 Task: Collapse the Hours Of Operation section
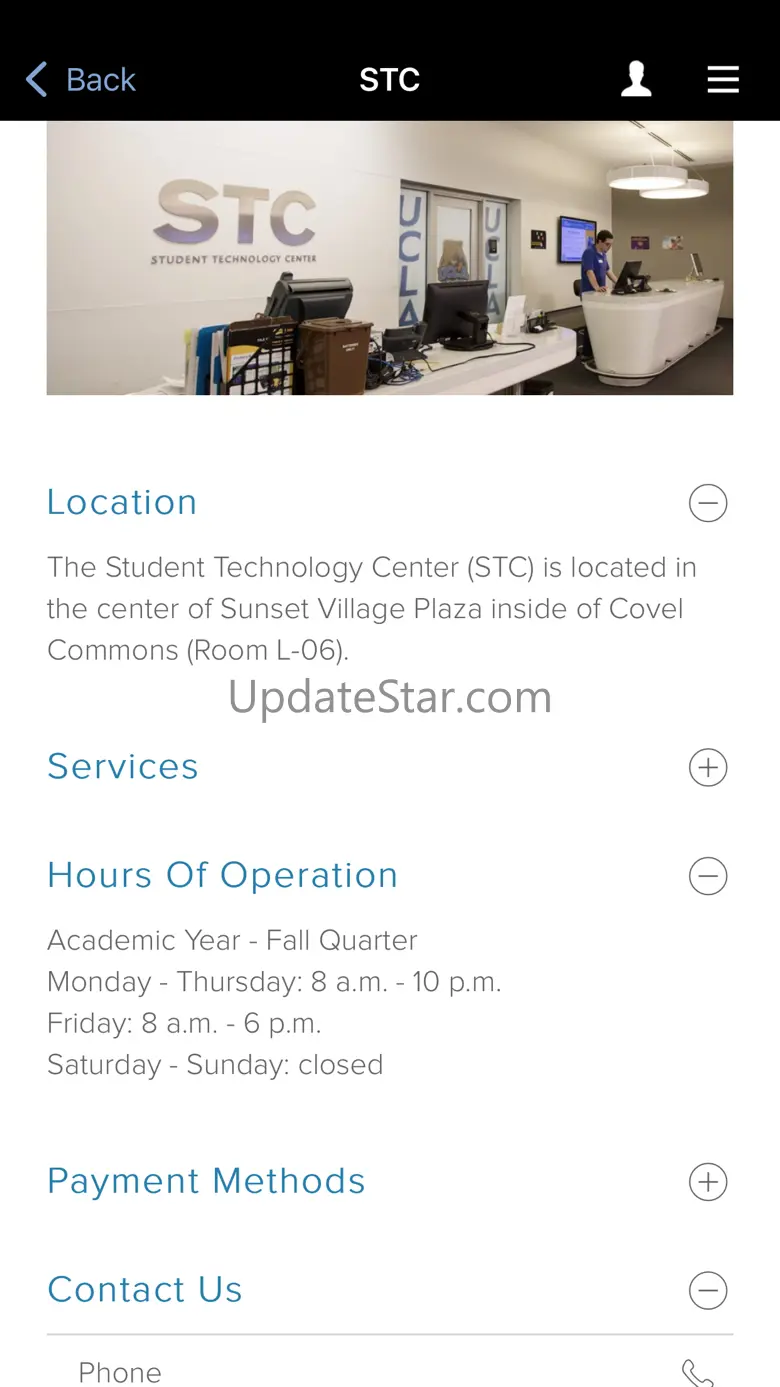708,877
